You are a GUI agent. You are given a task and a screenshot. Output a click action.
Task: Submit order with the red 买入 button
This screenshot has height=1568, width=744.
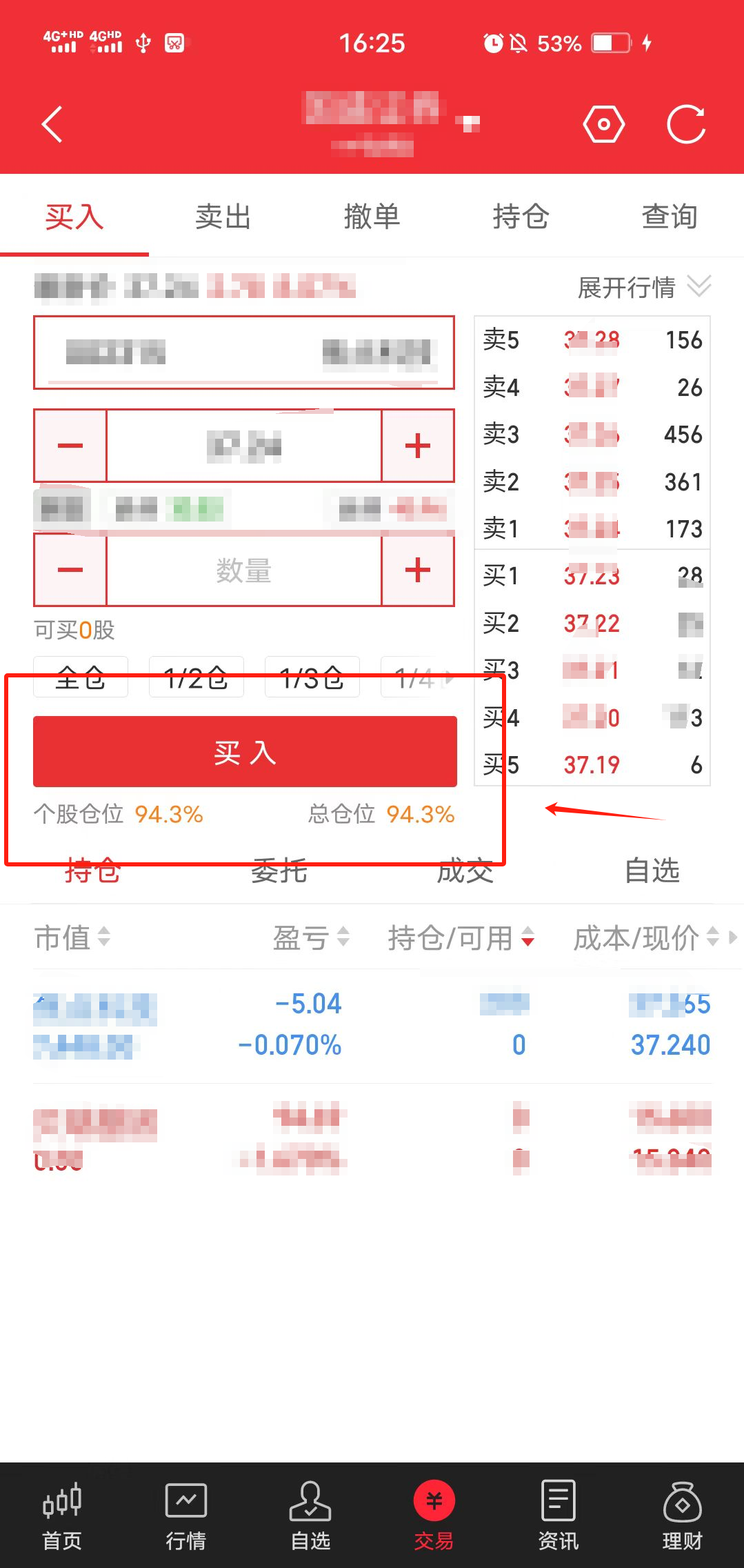245,752
